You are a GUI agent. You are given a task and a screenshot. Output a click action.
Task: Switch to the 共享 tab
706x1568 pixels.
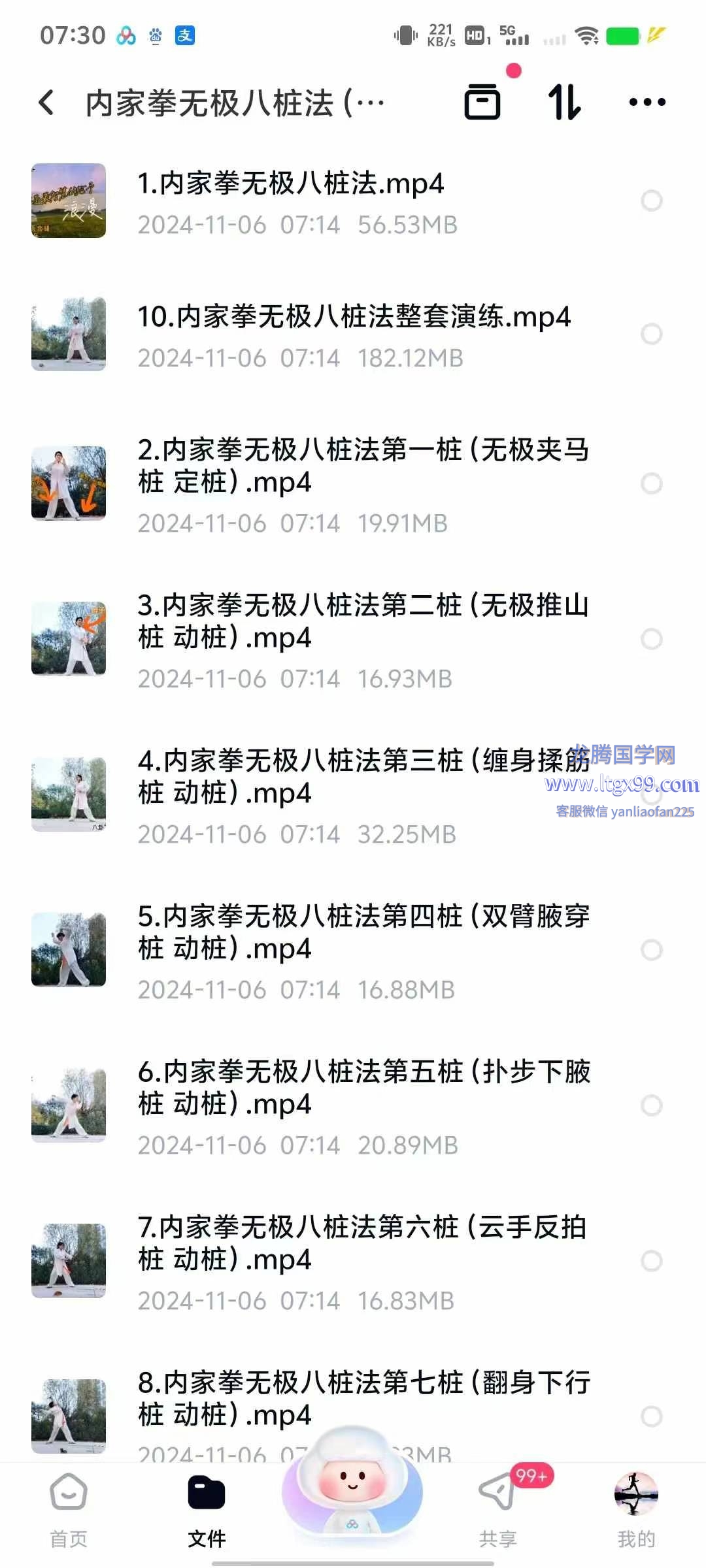pos(497,1511)
